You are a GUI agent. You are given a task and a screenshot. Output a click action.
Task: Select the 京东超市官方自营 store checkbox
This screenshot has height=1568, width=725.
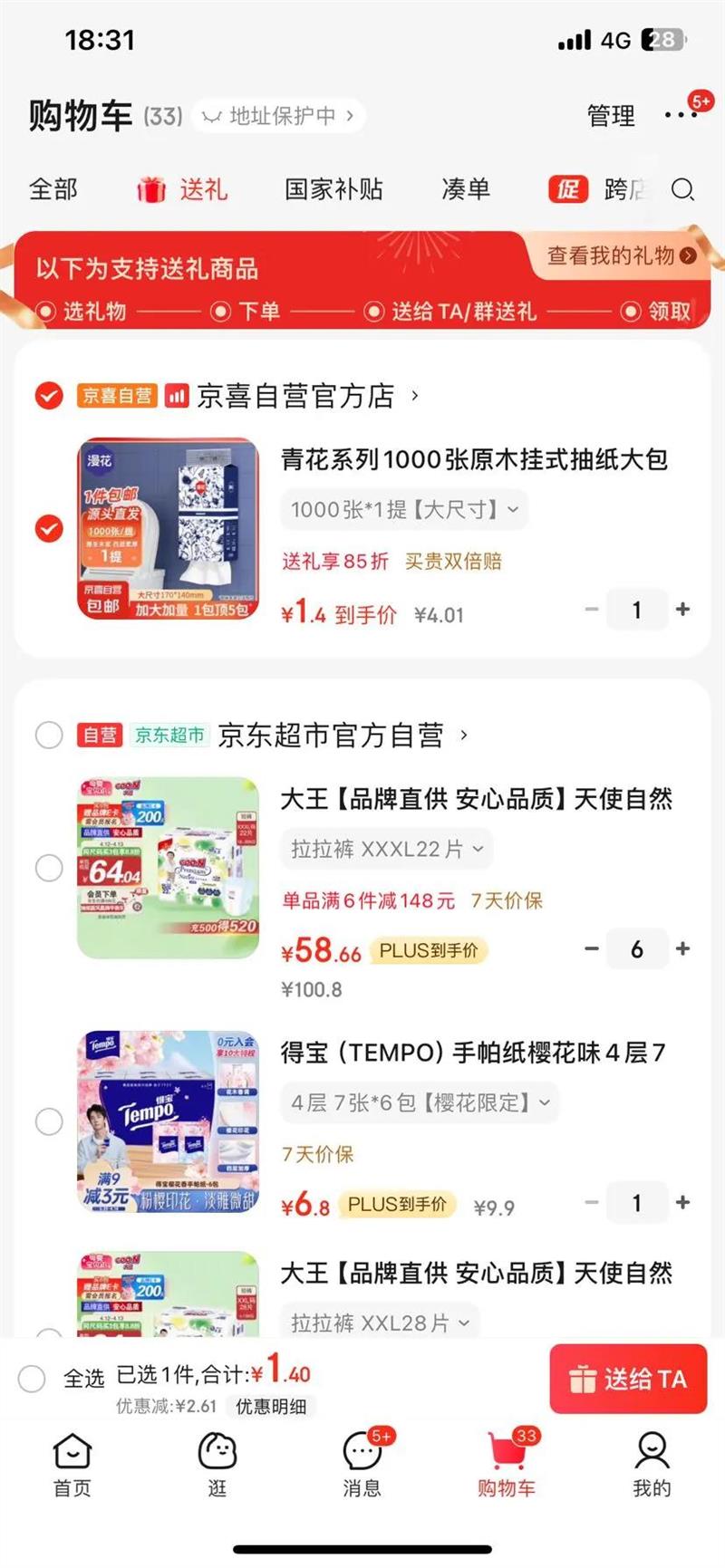point(49,735)
